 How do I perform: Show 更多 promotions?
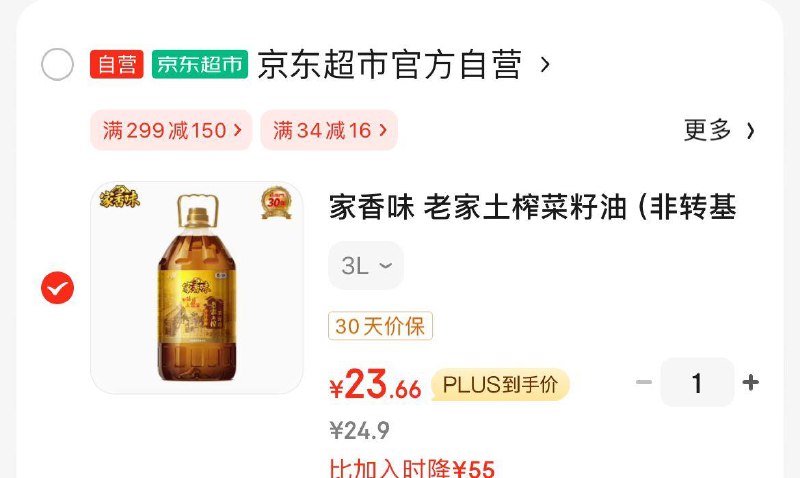(x=718, y=130)
